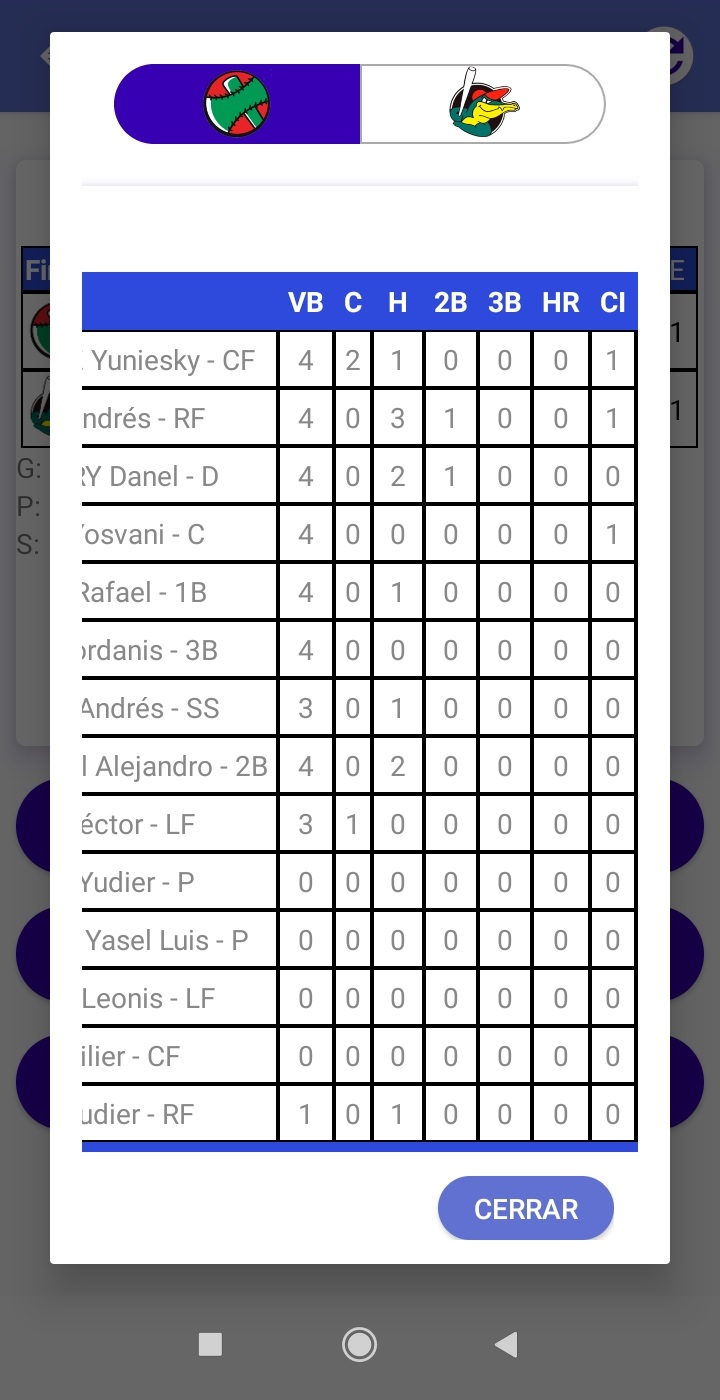720x1400 pixels.
Task: Go to the Android home screen
Action: coord(359,1344)
